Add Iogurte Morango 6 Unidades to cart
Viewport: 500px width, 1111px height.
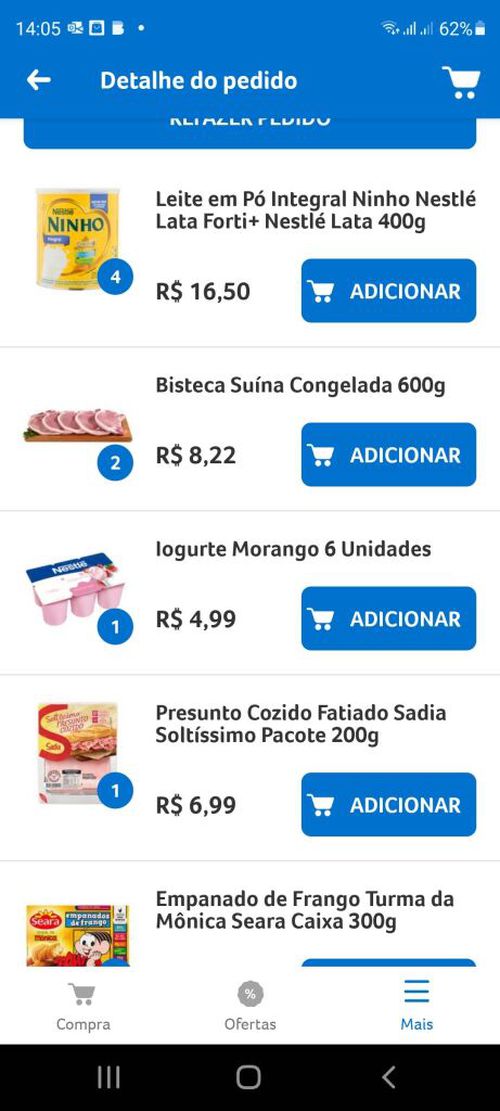389,618
